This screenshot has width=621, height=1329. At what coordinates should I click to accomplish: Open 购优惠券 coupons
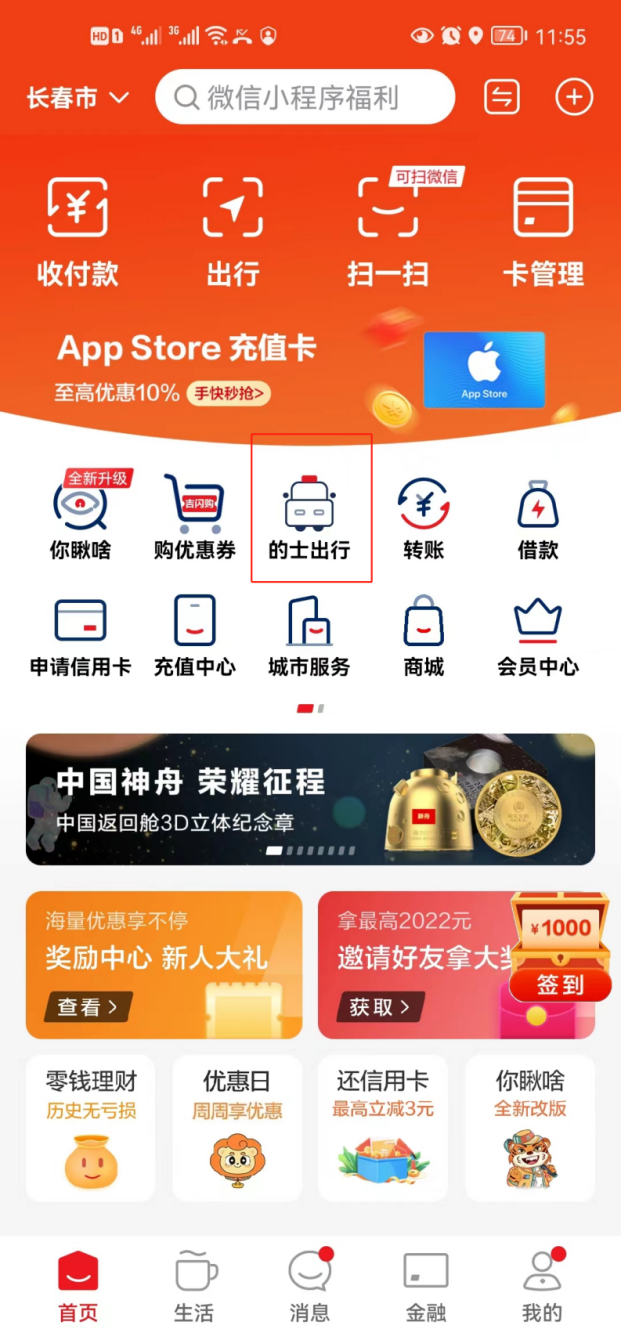[194, 515]
